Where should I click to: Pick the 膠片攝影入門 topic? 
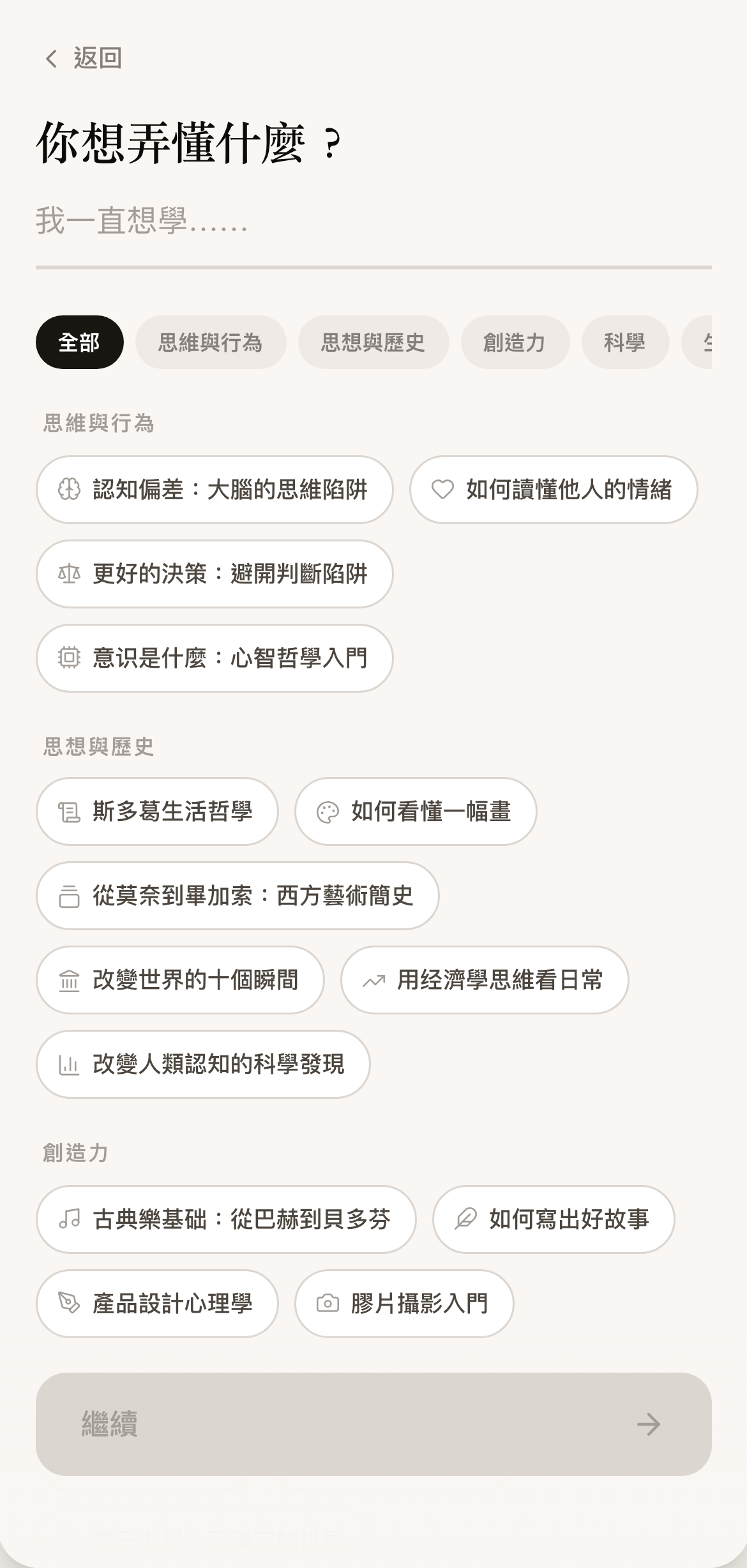404,1304
